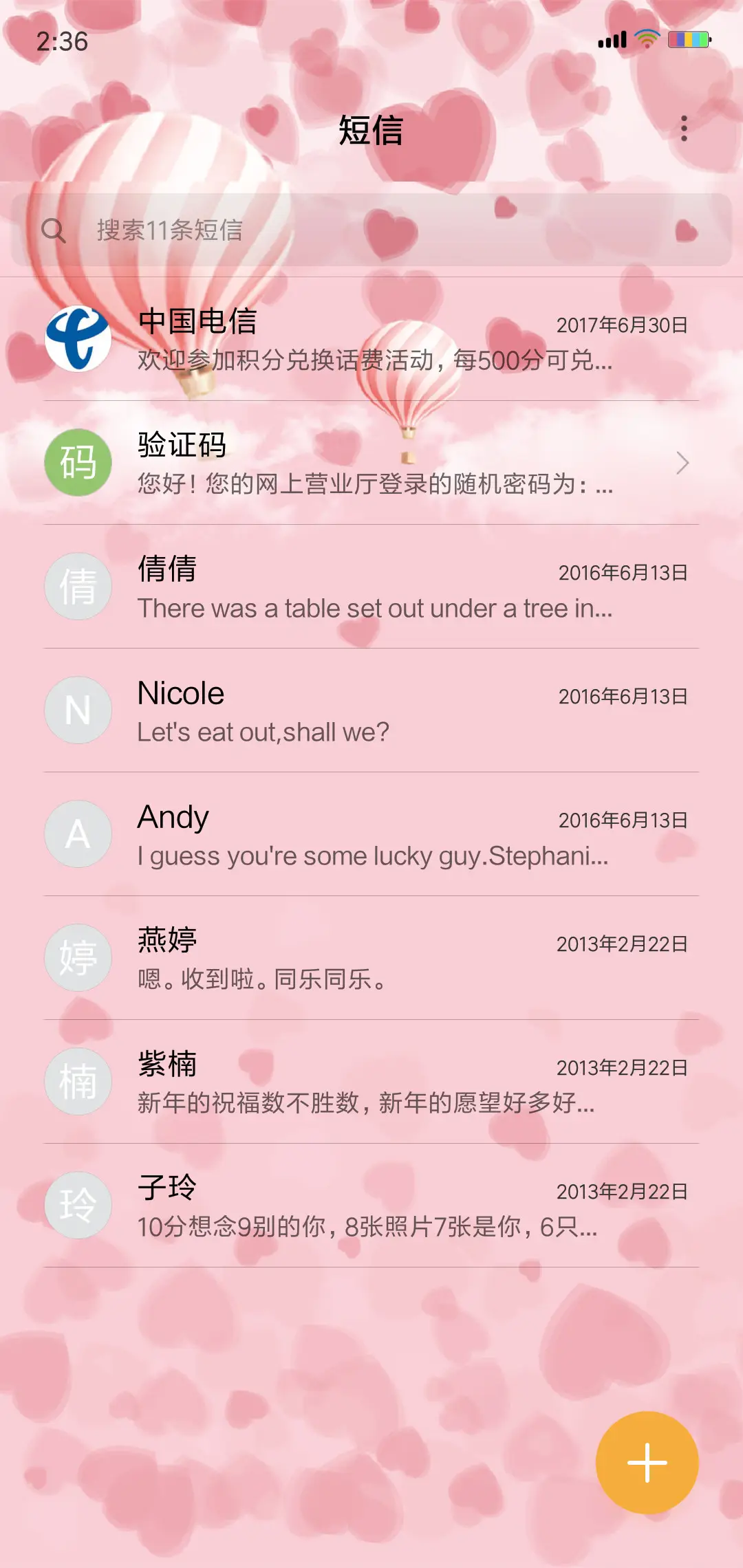Tap the 燕婷 avatar icon
Screen dimensions: 743x1568
(x=77, y=957)
